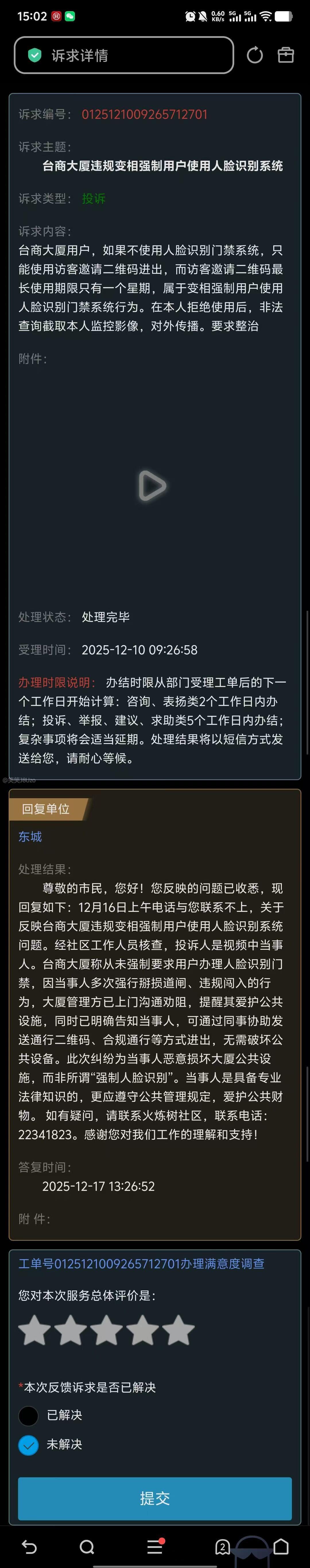The image size is (310, 1568).
Task: Play the attached video
Action: (x=152, y=486)
